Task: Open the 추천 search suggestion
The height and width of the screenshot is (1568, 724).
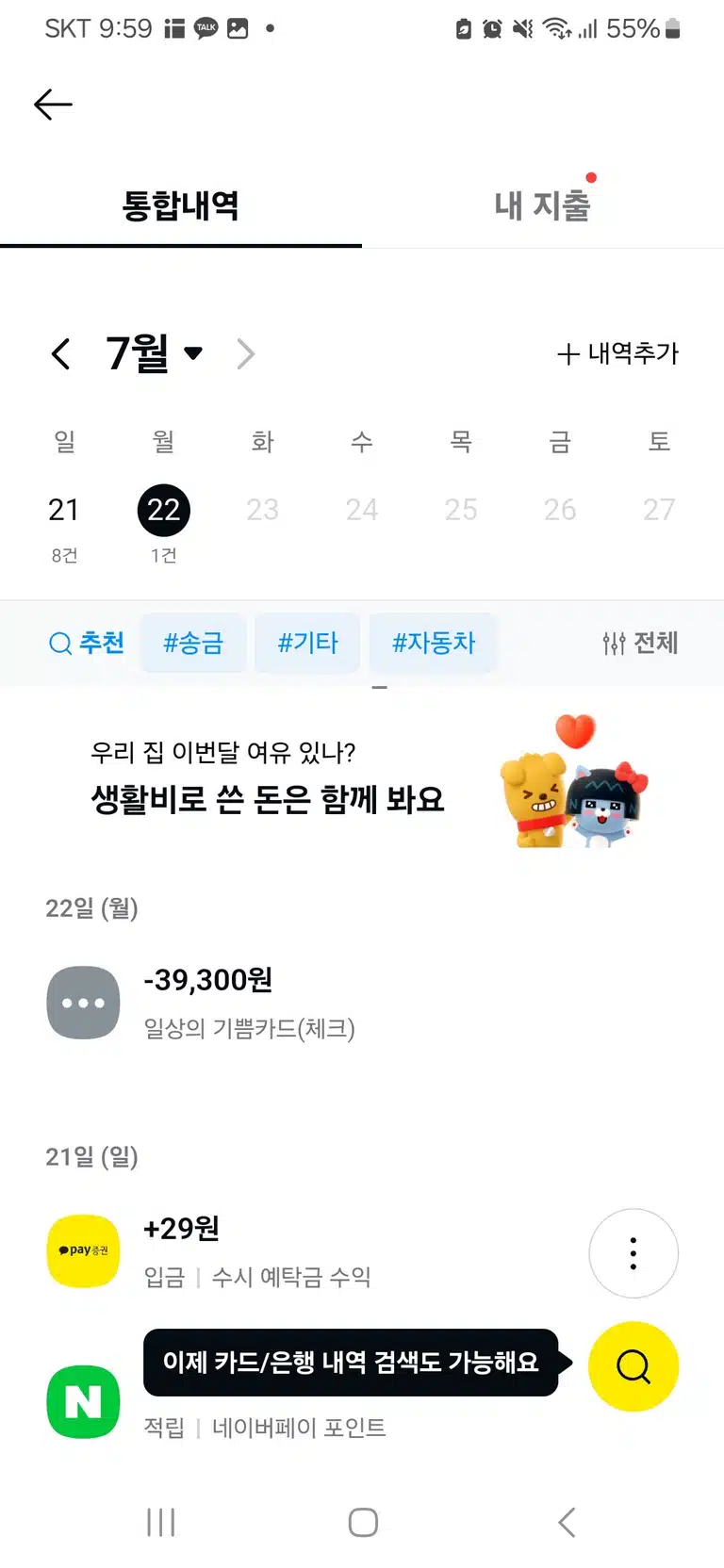Action: (x=87, y=643)
